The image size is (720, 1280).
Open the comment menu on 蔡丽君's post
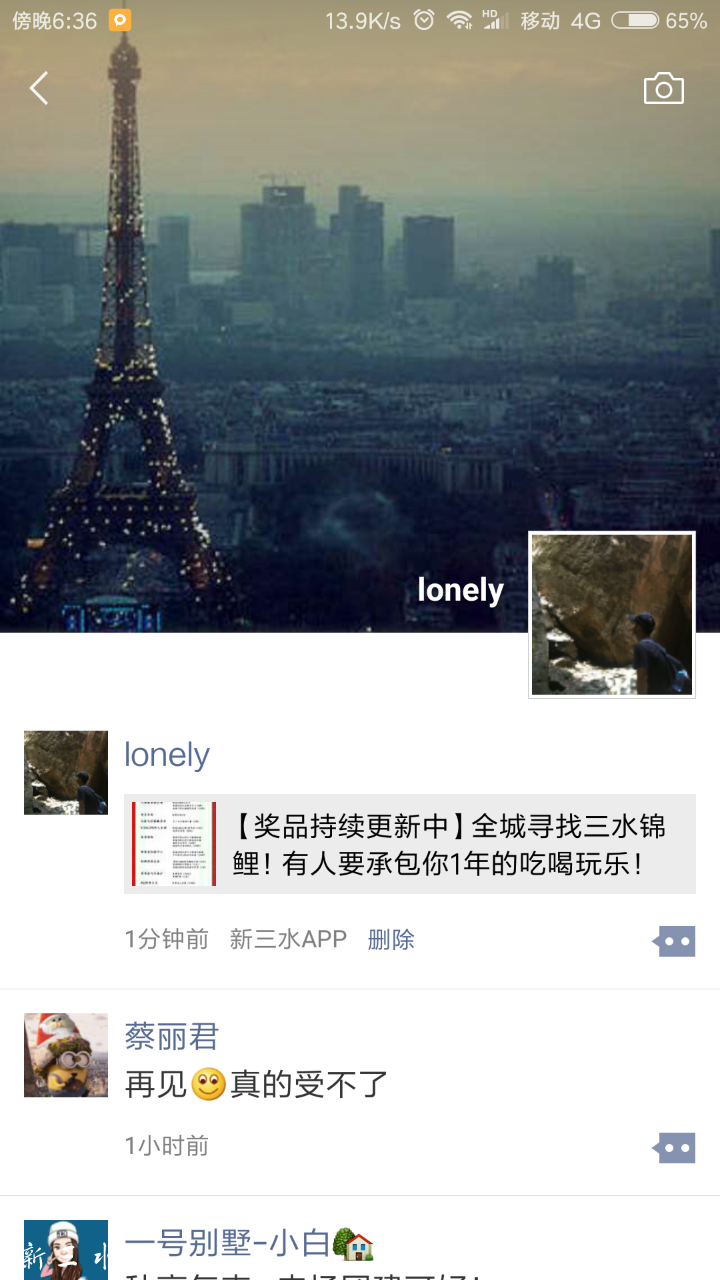point(675,1147)
